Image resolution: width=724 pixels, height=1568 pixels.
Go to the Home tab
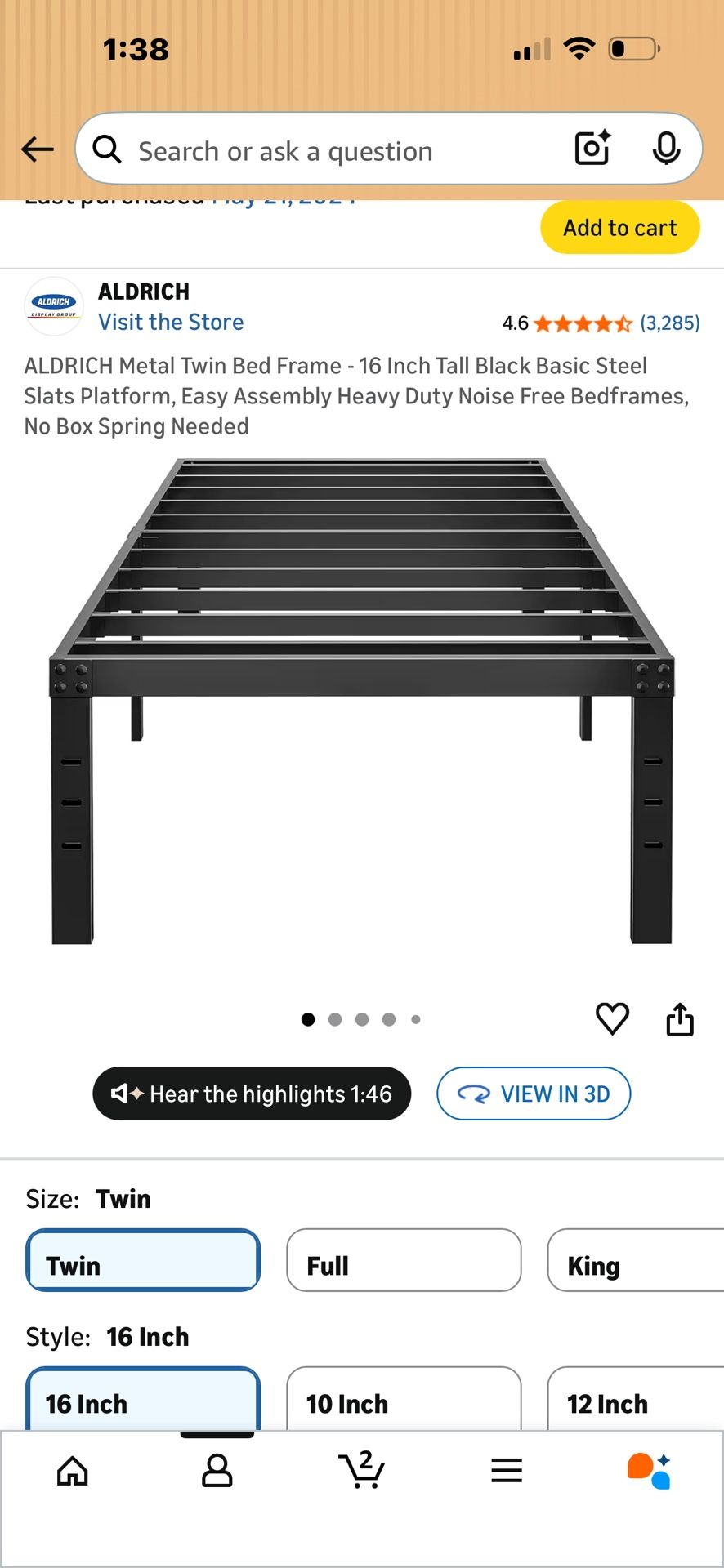tap(73, 1471)
